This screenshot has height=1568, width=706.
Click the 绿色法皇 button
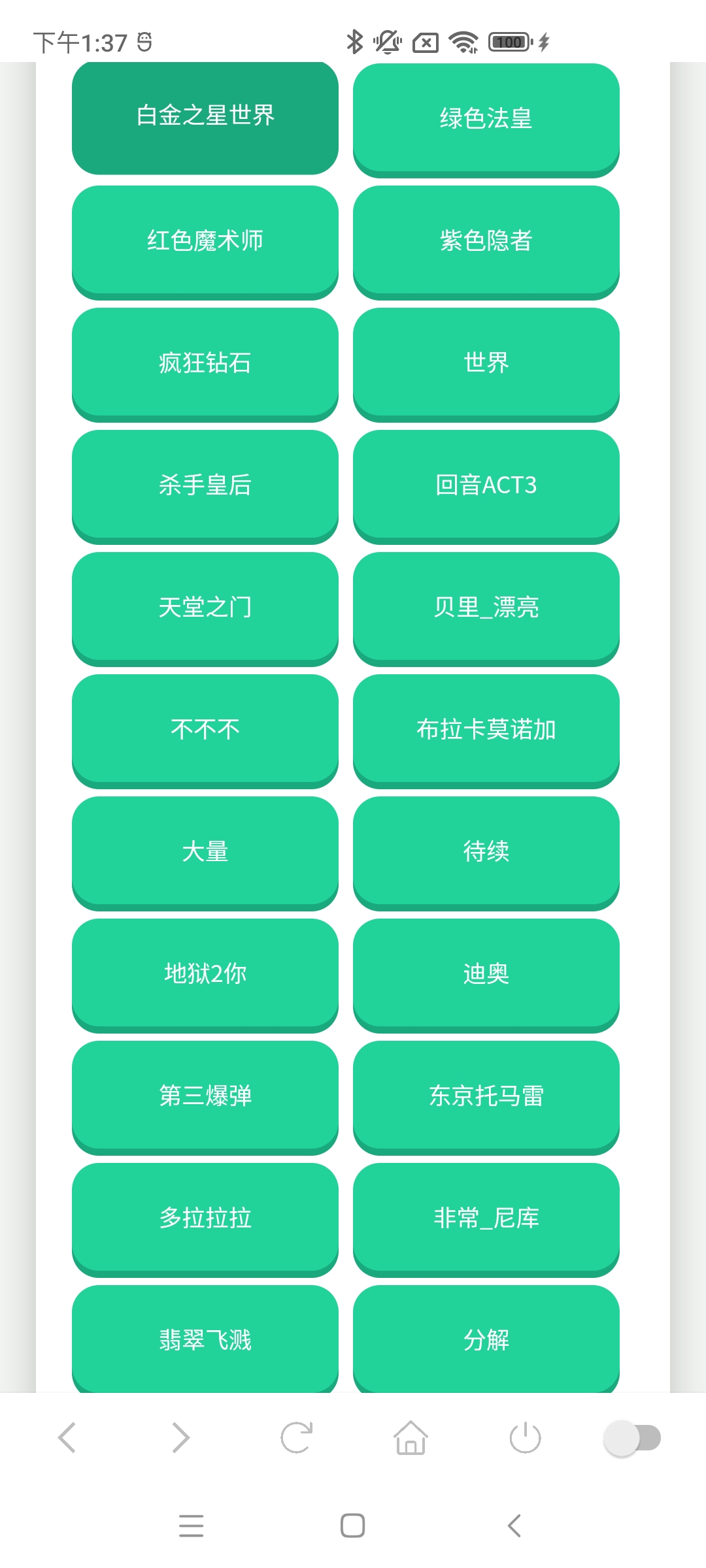tap(486, 118)
